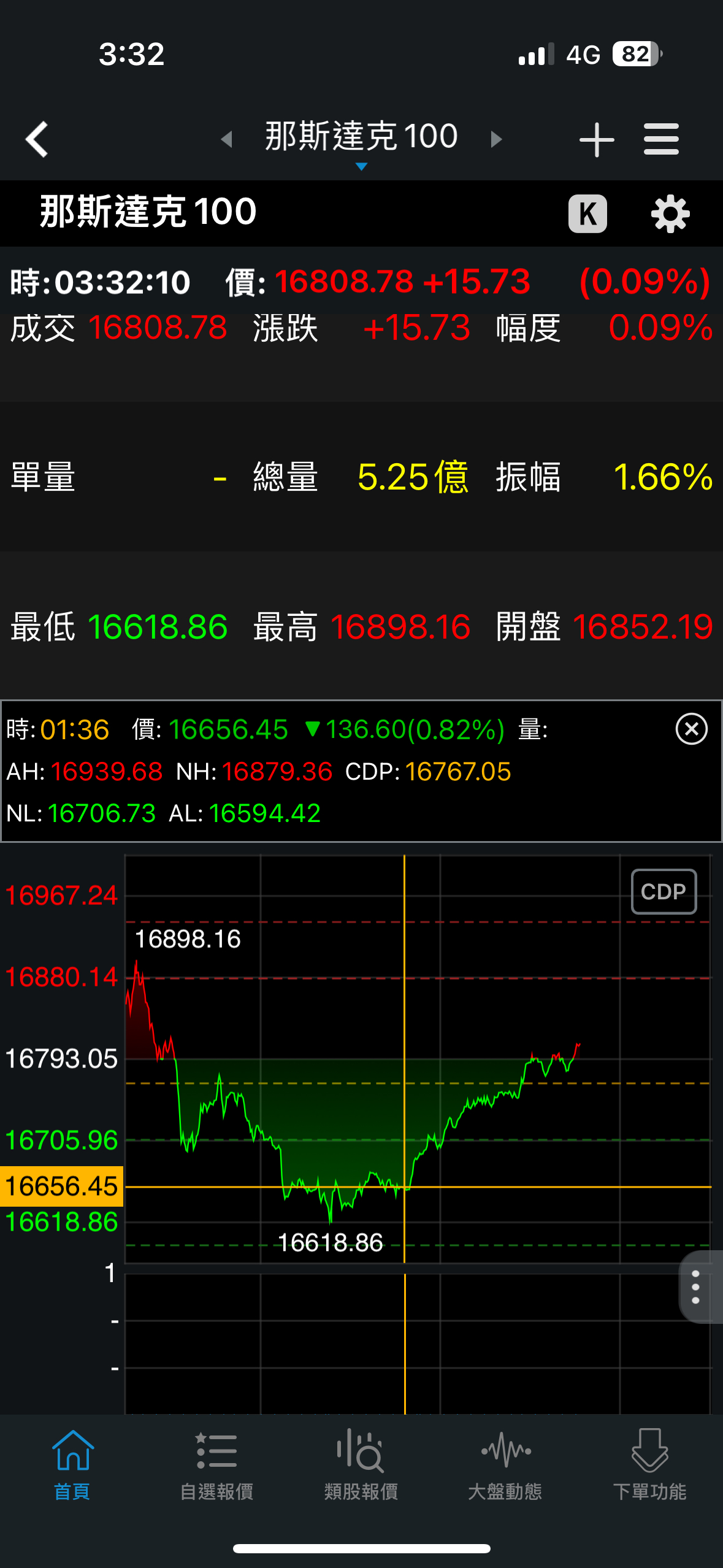The height and width of the screenshot is (1568, 723).
Task: View the 大盤動態 tab
Action: 505,1465
